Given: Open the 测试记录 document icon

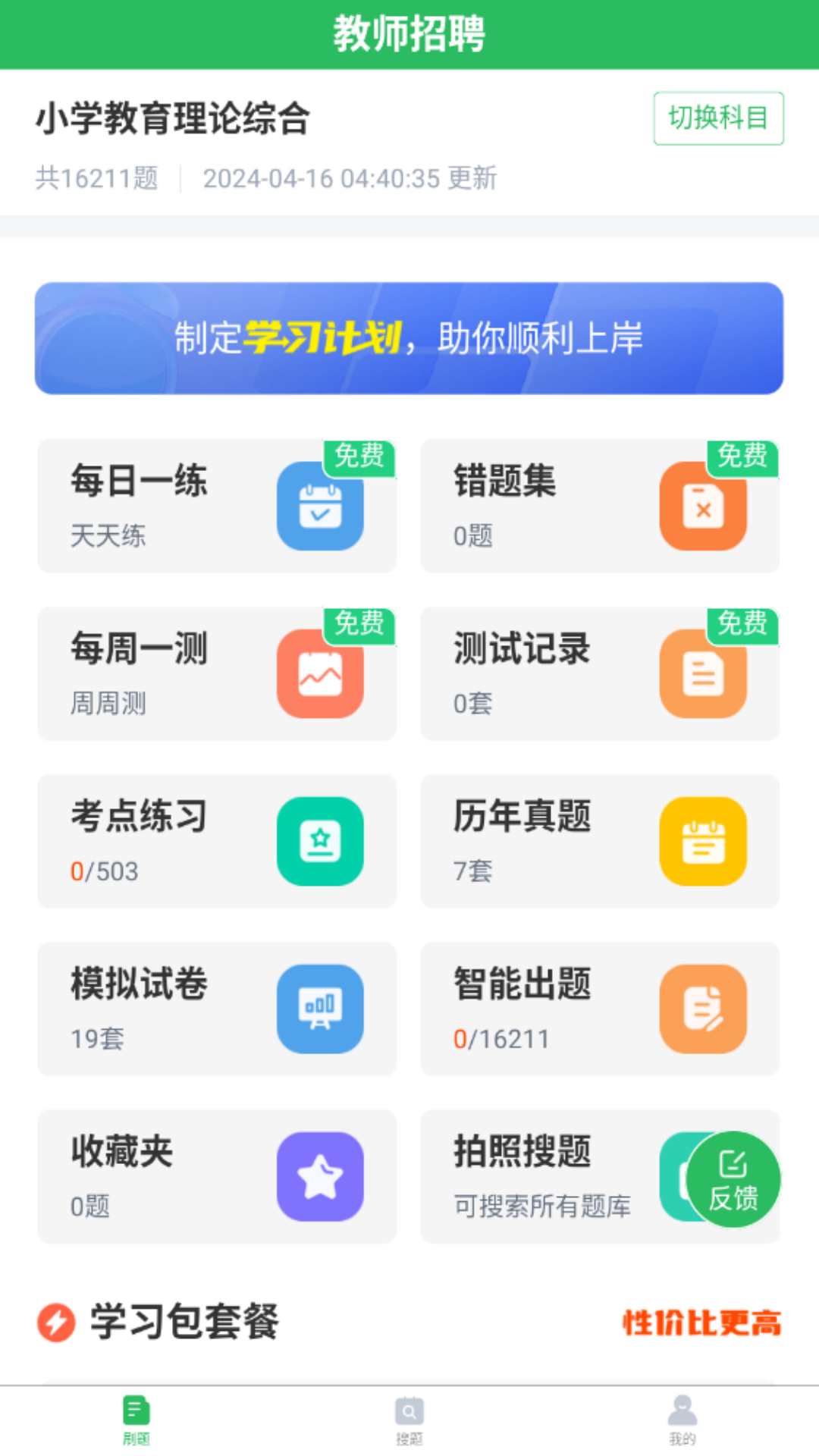Looking at the screenshot, I should (703, 674).
